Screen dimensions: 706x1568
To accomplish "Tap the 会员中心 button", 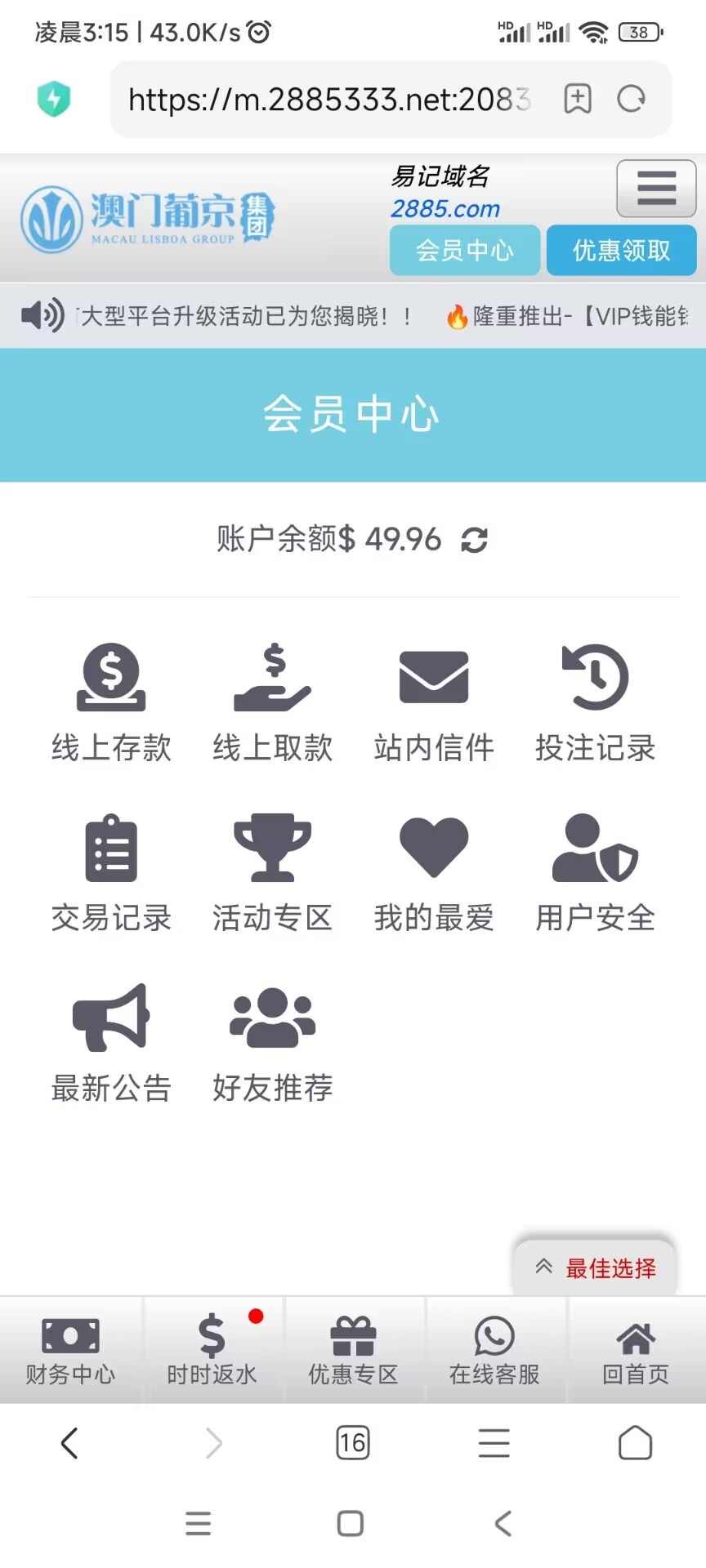I will [464, 250].
